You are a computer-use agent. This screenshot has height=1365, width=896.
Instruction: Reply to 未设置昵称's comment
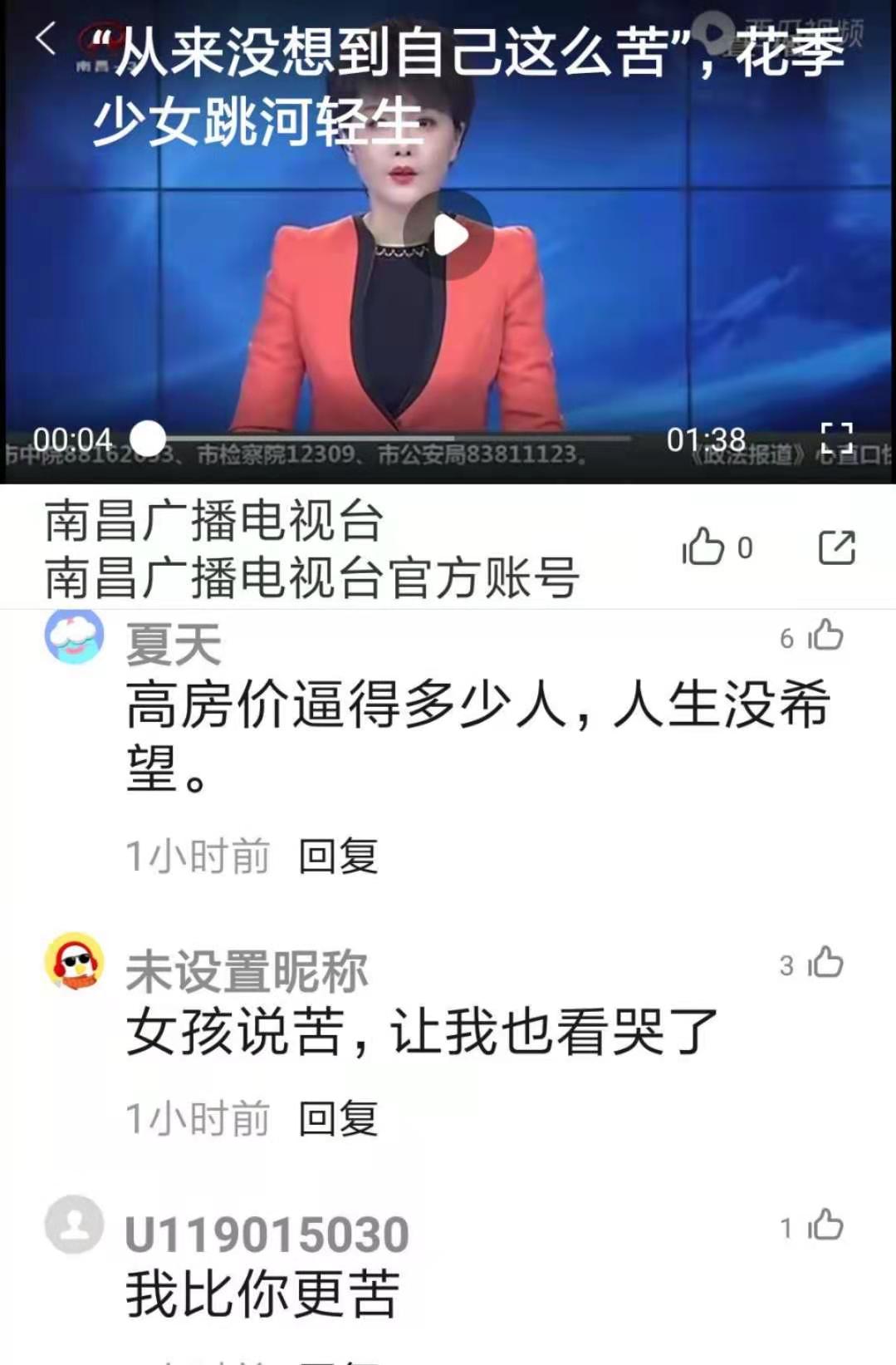click(x=338, y=1117)
